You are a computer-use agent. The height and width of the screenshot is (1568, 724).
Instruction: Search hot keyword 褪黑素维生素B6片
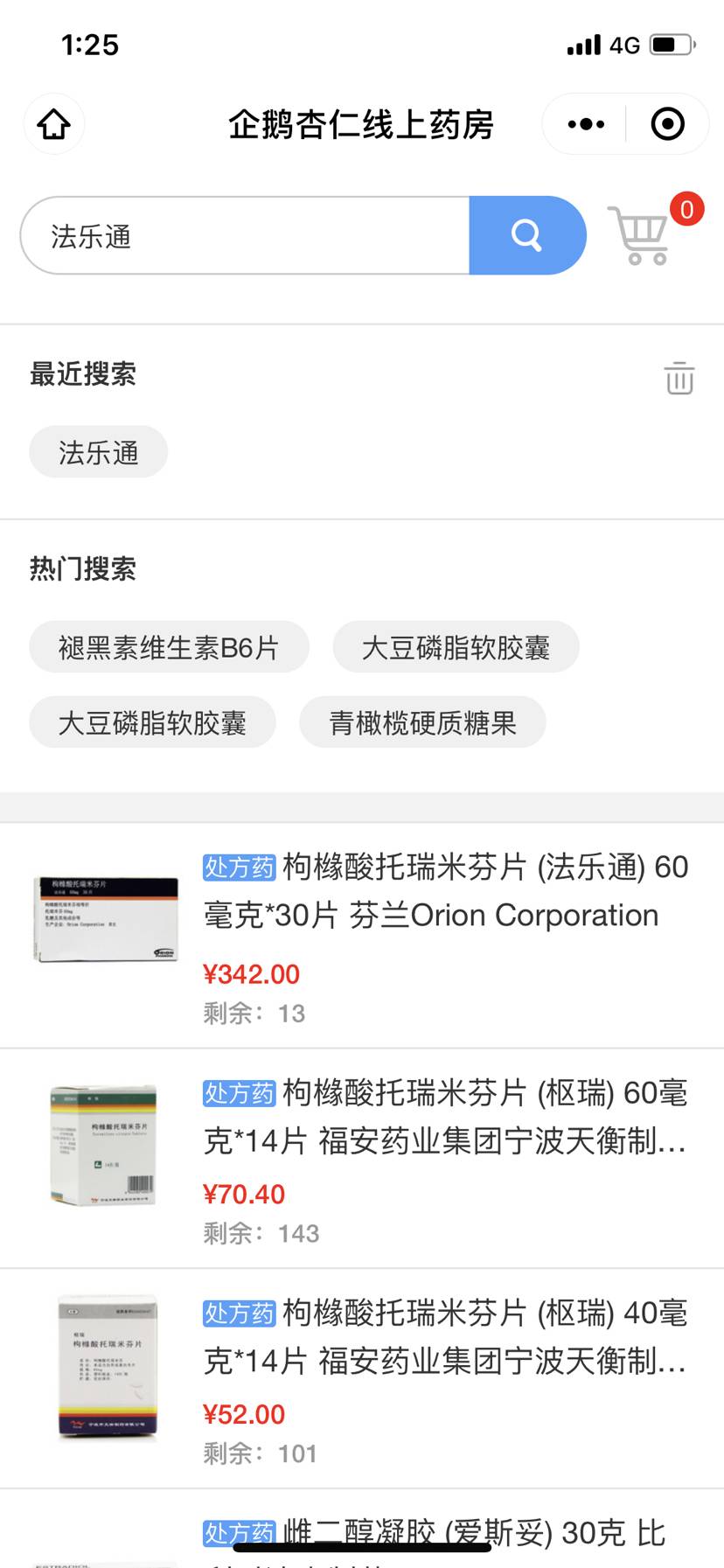click(x=169, y=647)
